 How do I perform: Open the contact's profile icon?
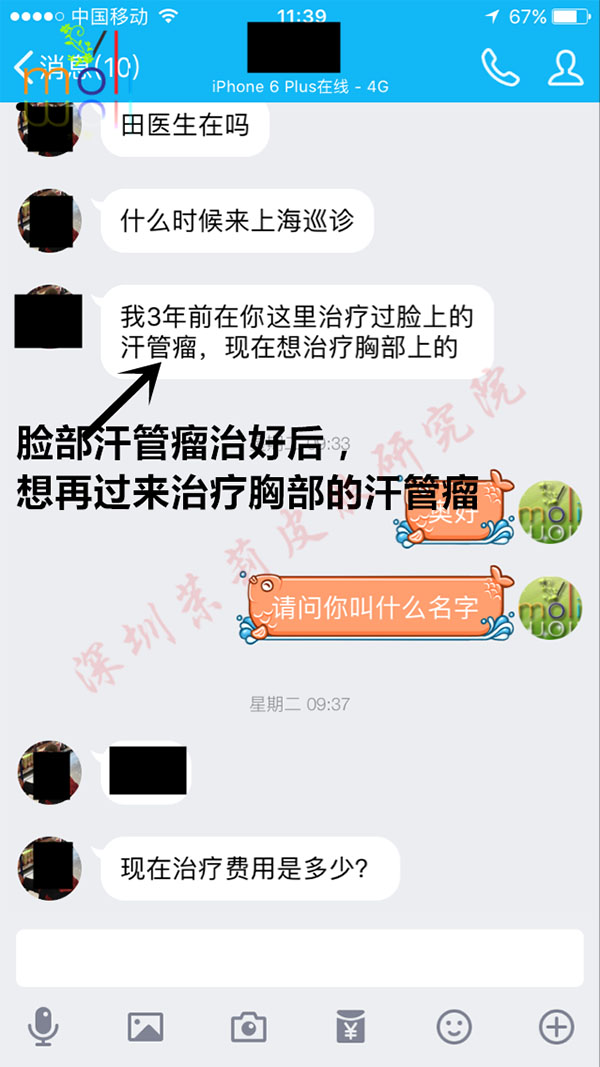click(x=566, y=67)
